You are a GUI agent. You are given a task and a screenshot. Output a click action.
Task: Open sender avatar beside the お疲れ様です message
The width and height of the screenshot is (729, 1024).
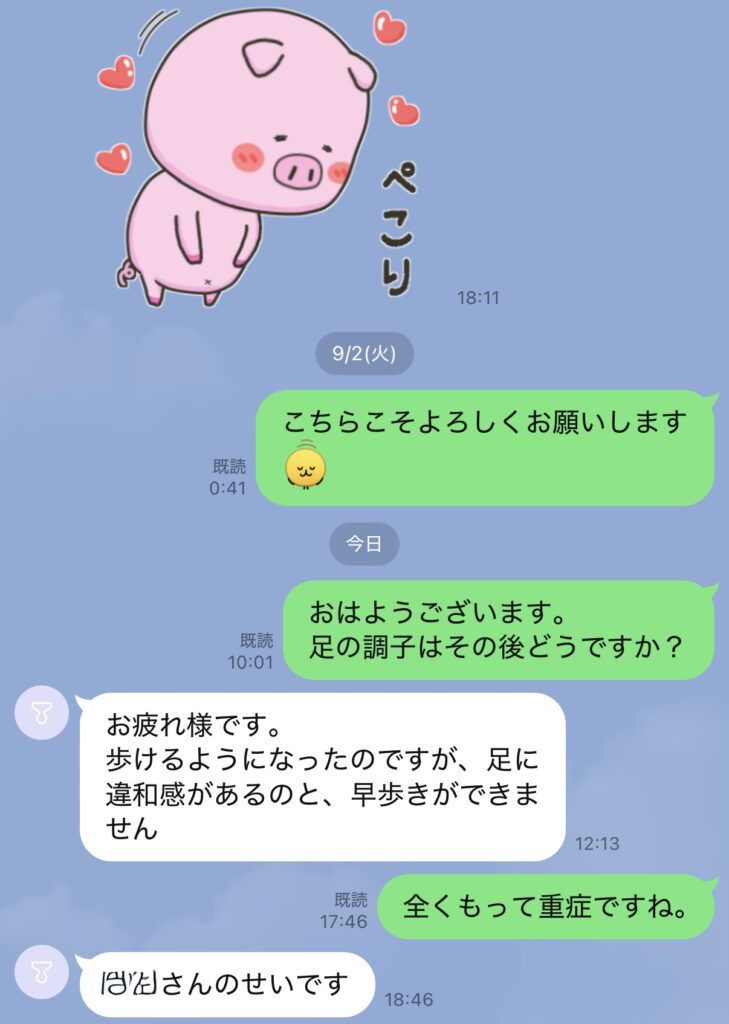coord(41,715)
